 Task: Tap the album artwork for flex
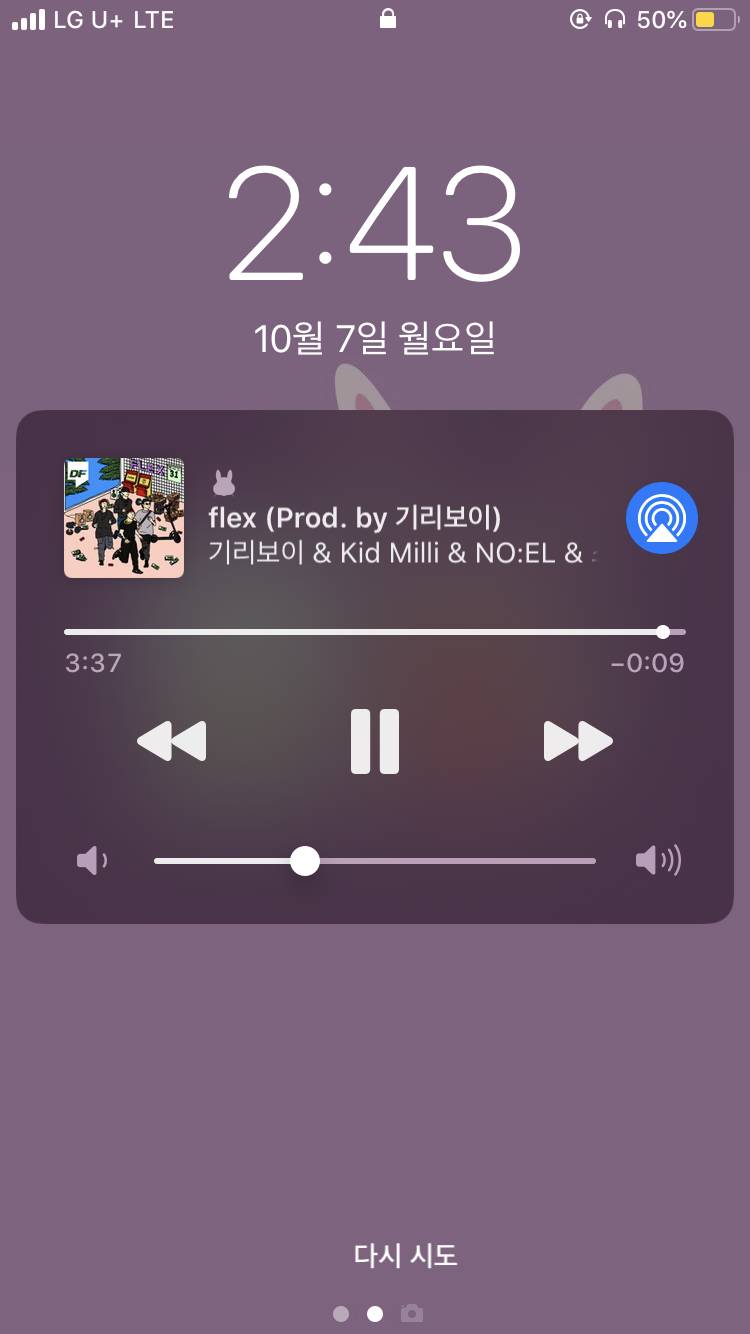coord(124,517)
